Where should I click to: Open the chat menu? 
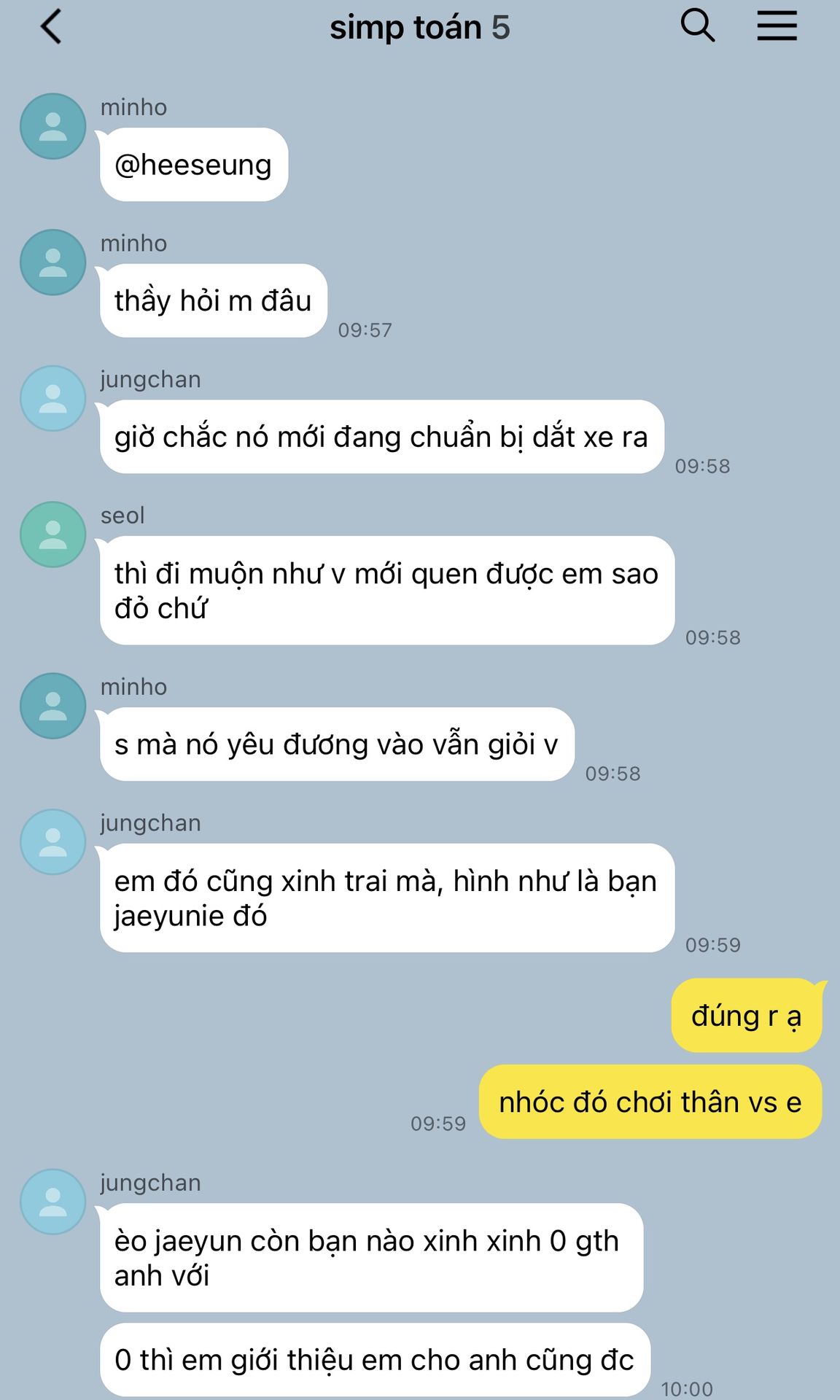[x=777, y=26]
